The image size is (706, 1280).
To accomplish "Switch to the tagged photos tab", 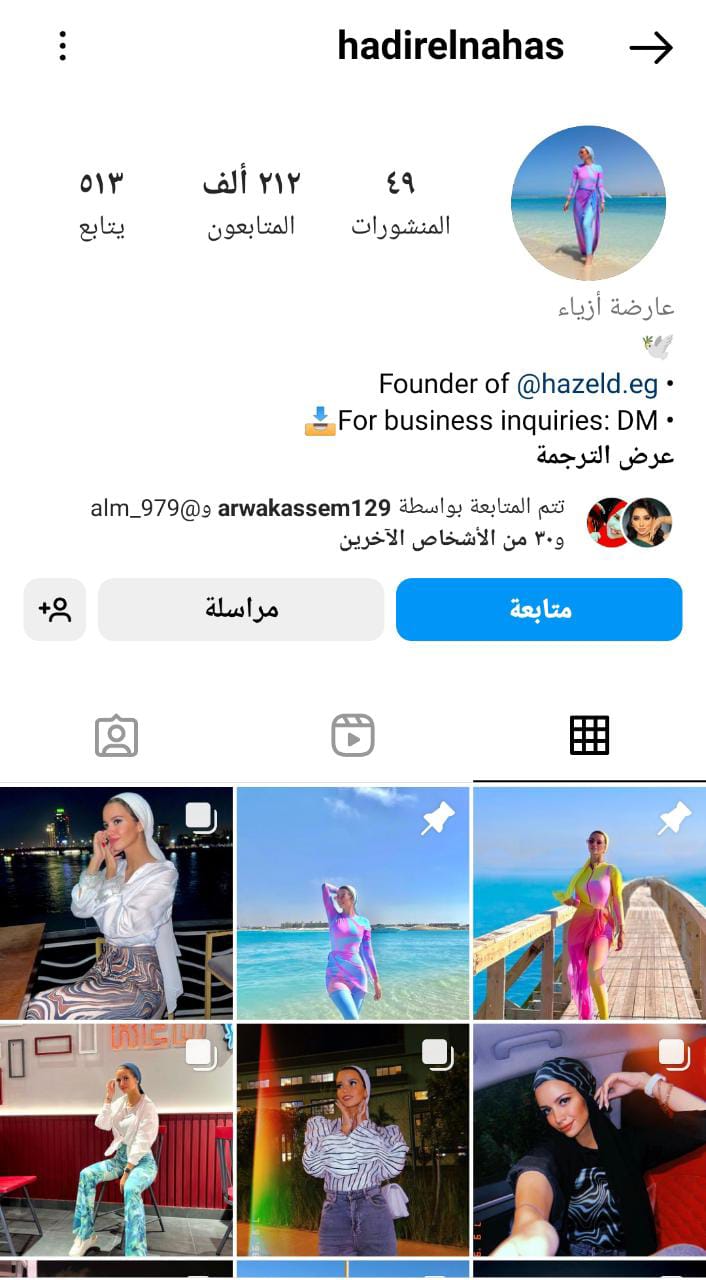I will click(x=116, y=736).
